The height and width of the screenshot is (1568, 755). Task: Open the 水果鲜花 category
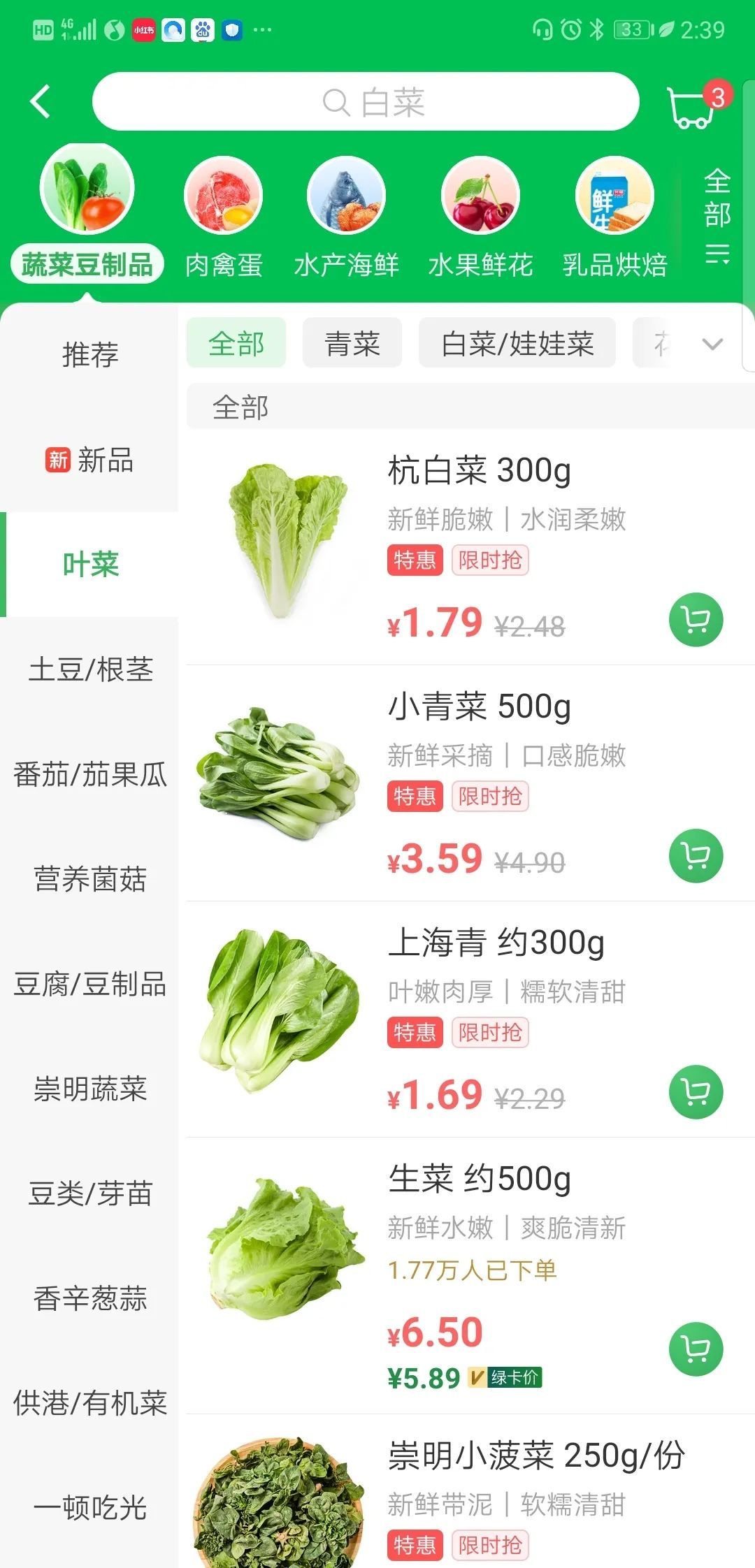click(480, 196)
